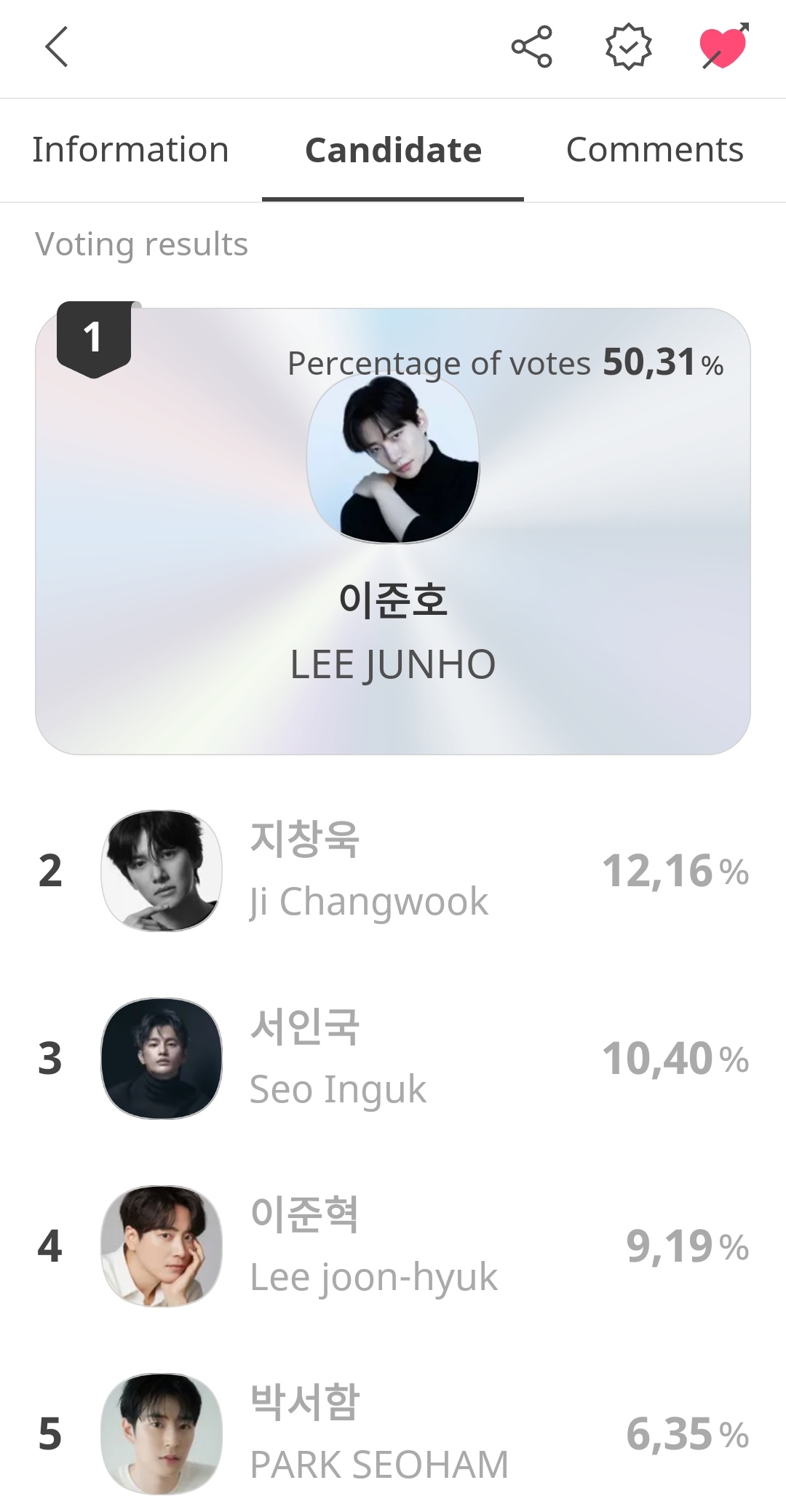Screen dimensions: 786x1512
Task: Open PARK SEOHAM's candidate row
Action: click(393, 1433)
